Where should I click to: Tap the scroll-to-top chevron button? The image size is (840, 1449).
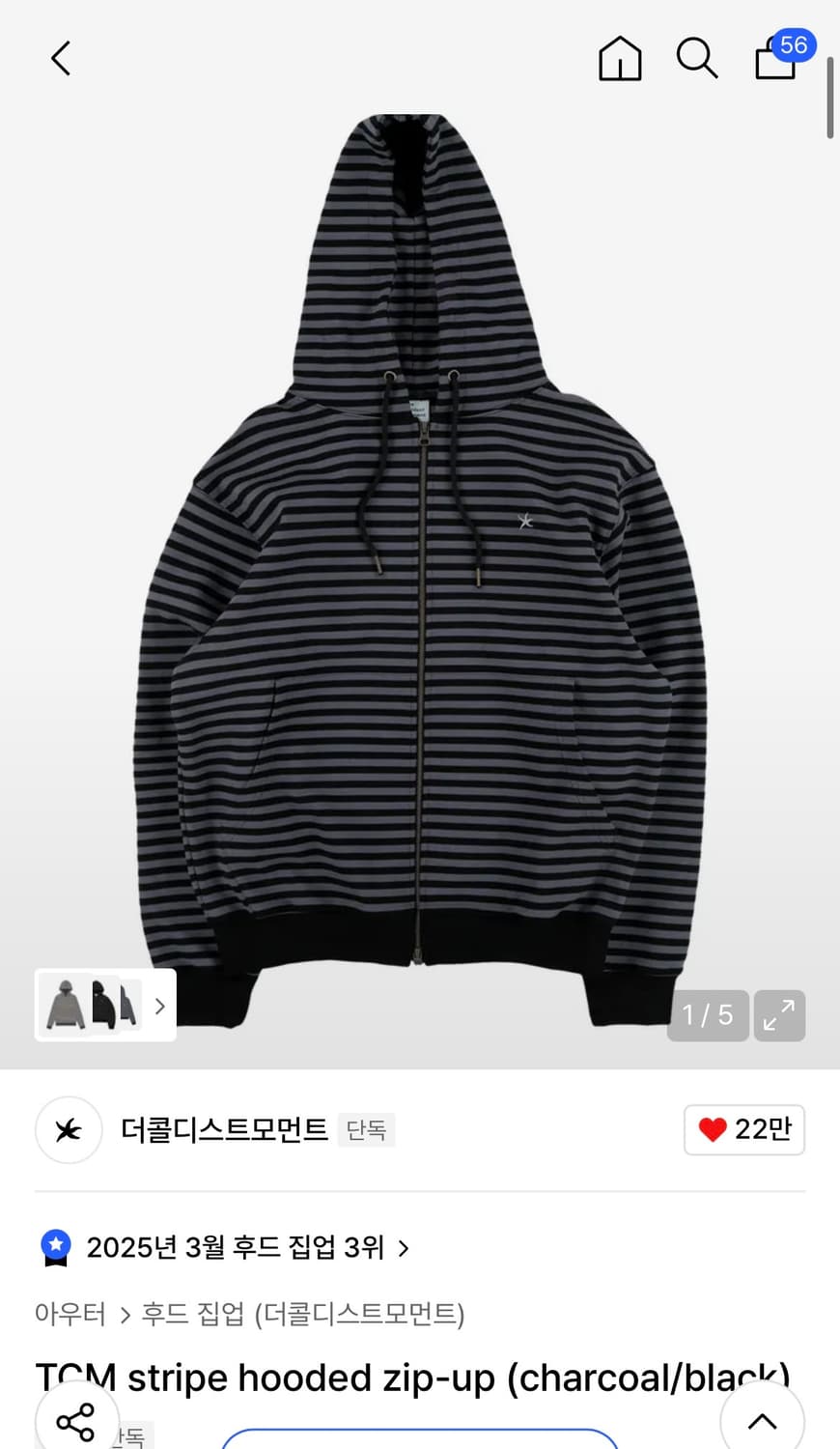pos(762,1419)
